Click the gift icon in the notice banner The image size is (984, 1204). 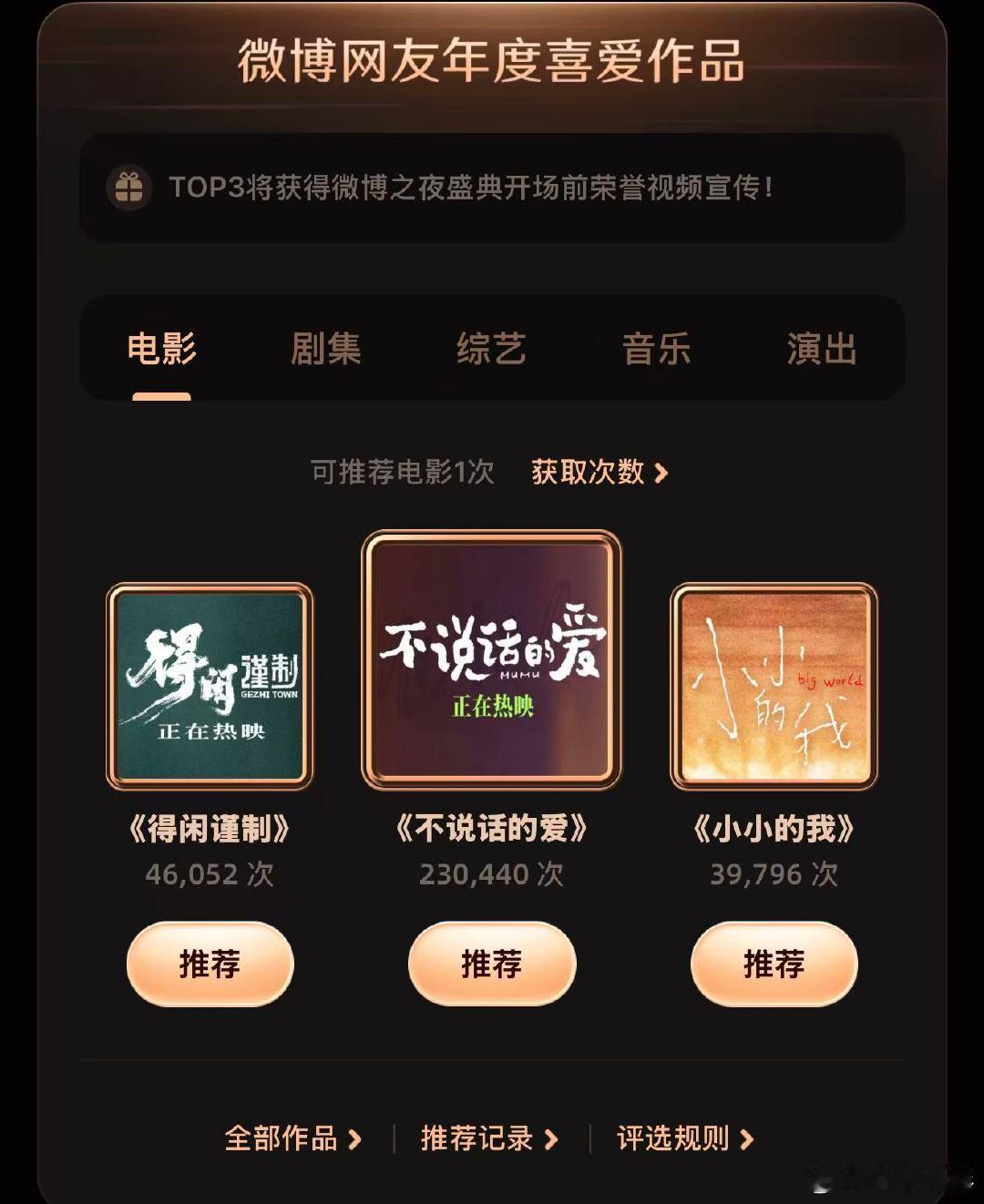pos(129,189)
